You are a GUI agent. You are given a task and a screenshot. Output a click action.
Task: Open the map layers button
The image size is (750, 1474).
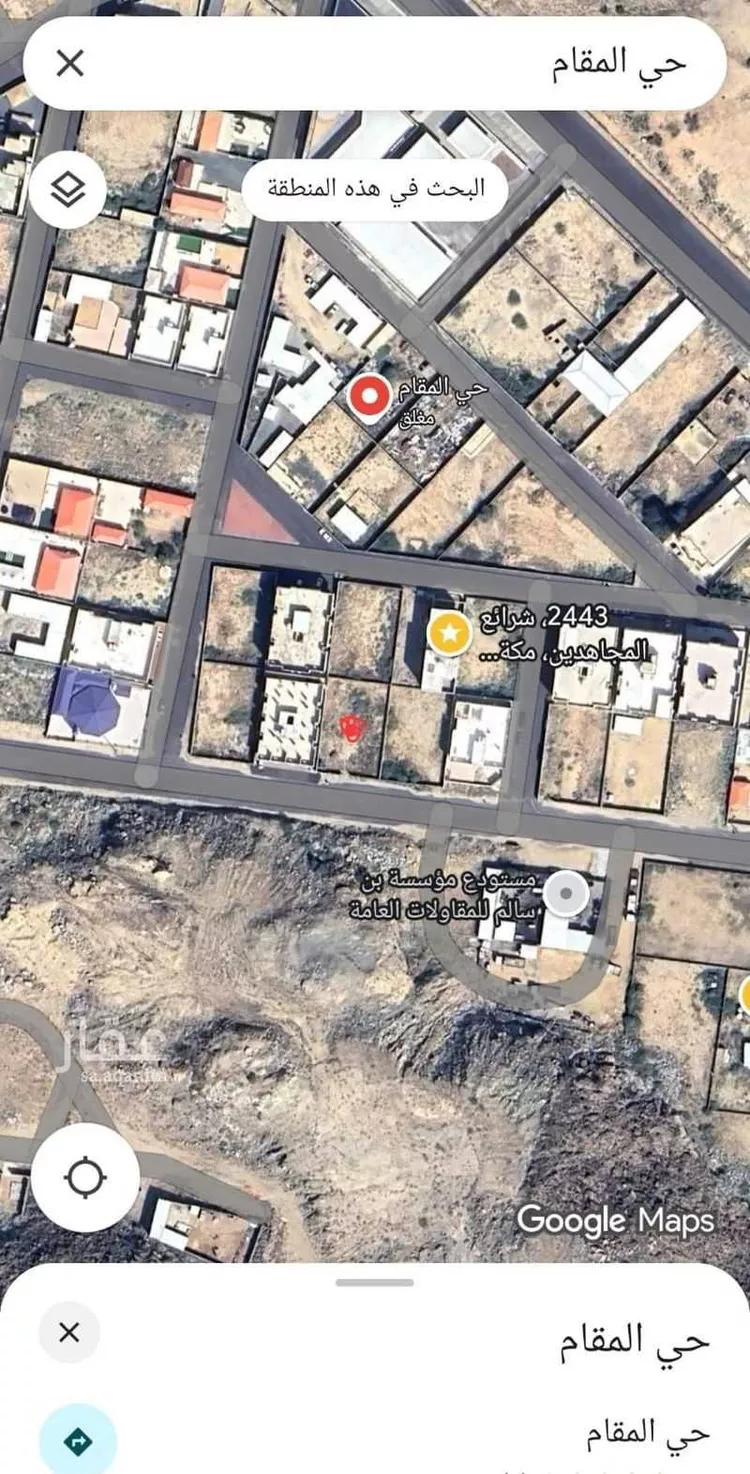point(67,189)
